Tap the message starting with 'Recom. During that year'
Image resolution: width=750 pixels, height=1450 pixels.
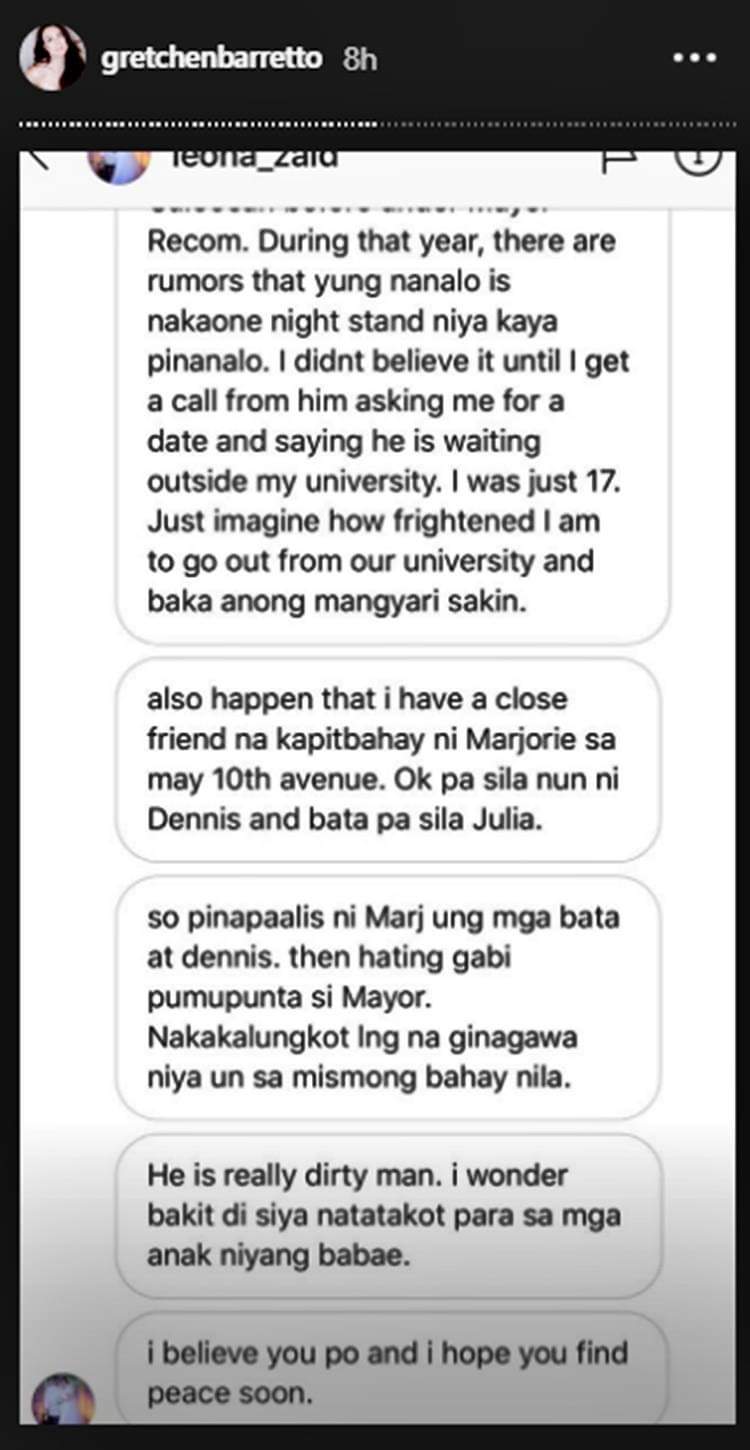390,420
